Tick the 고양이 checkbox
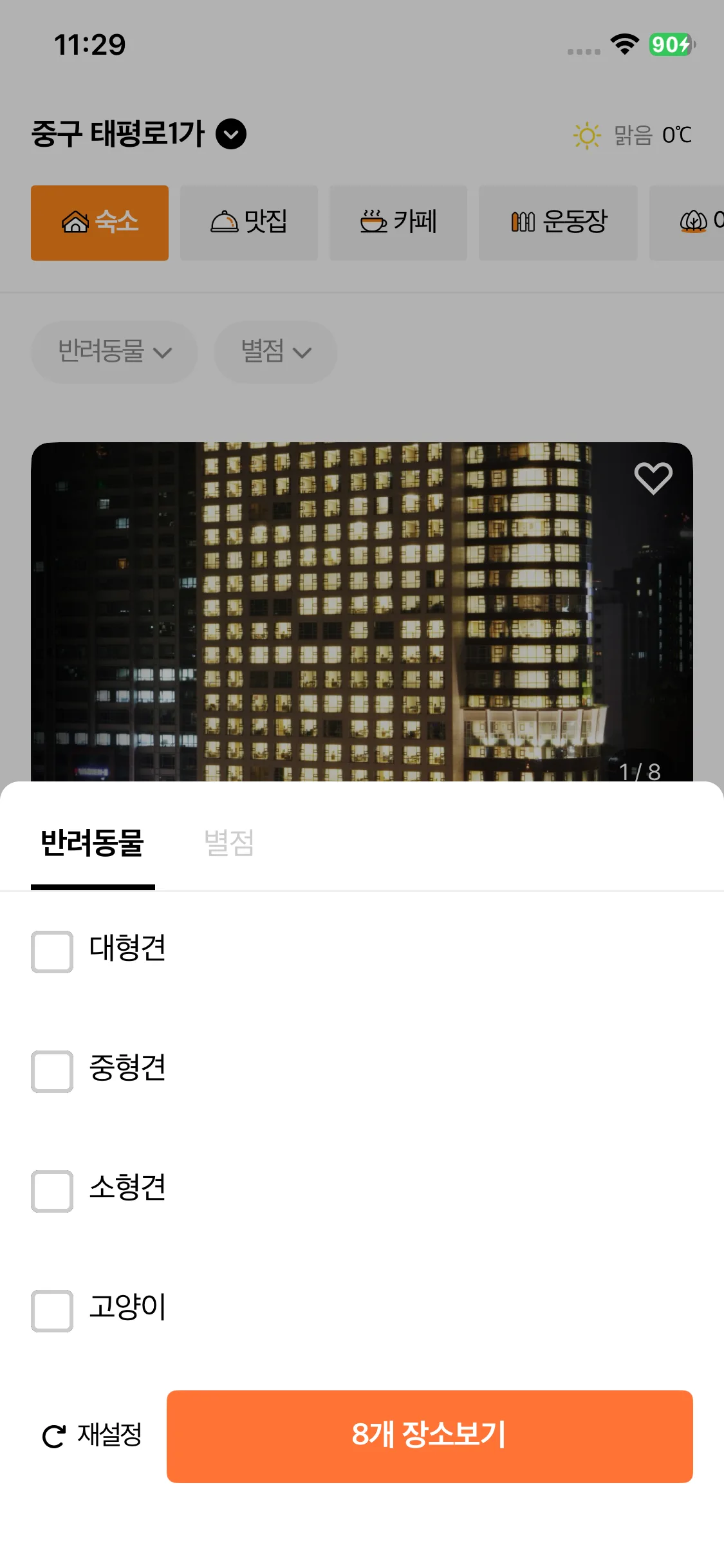The height and width of the screenshot is (1568, 724). (52, 1311)
